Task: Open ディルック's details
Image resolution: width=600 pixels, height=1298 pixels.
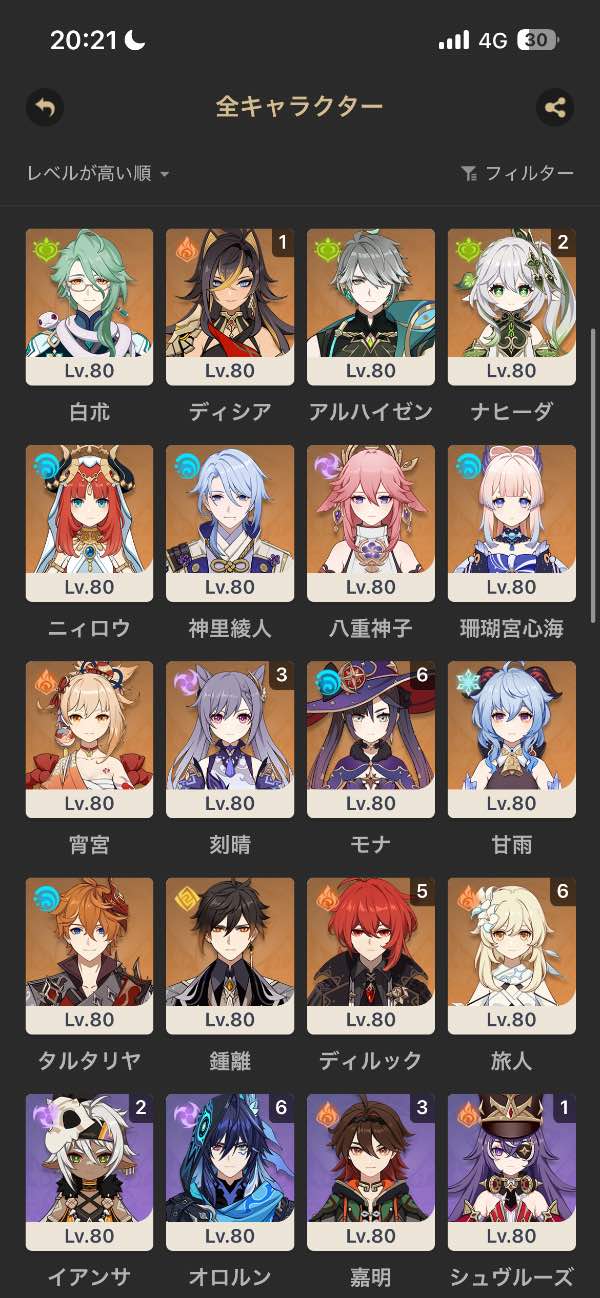Action: click(371, 955)
